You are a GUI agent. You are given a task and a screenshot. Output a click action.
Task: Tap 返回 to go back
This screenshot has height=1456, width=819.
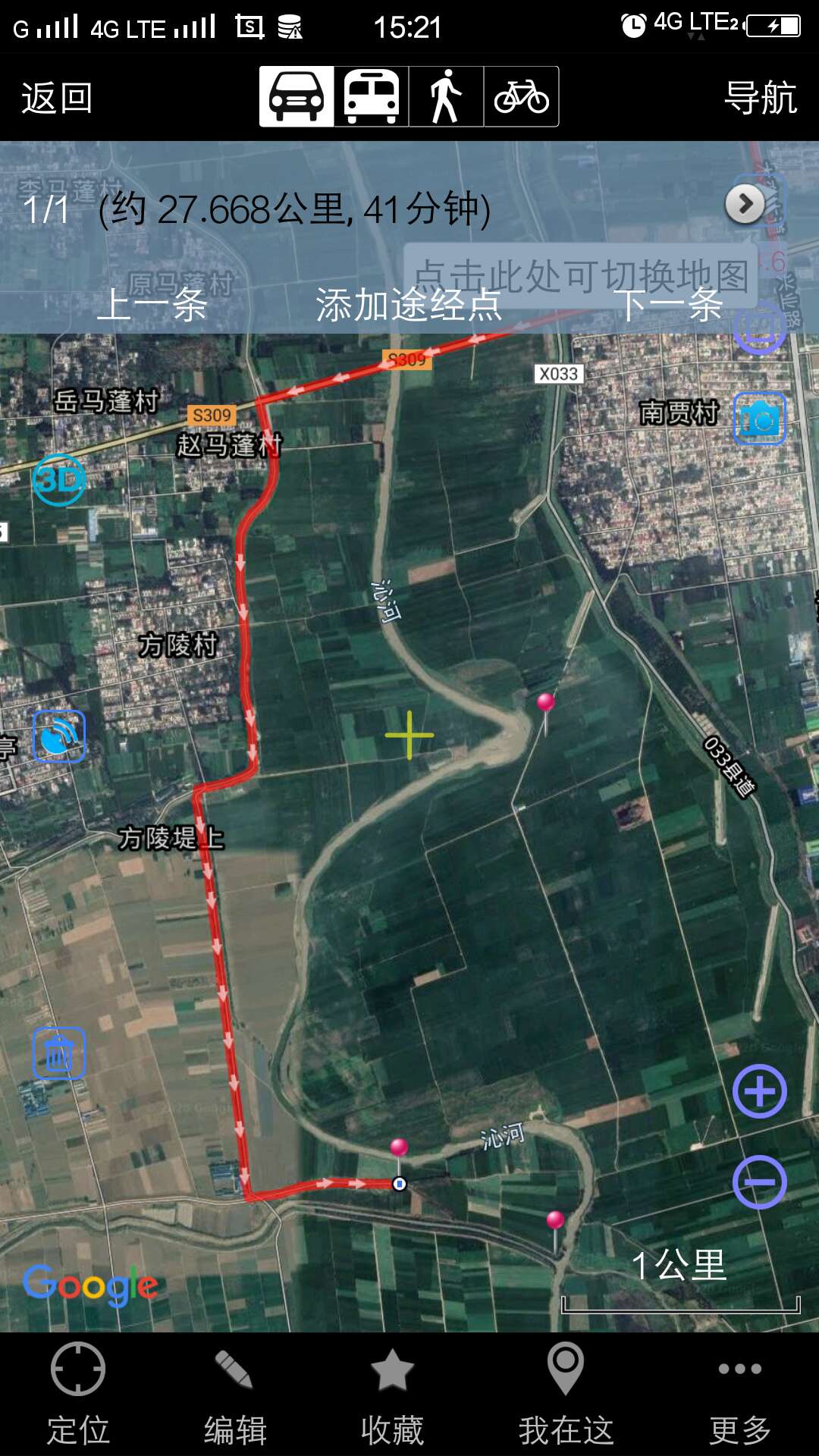point(57,98)
